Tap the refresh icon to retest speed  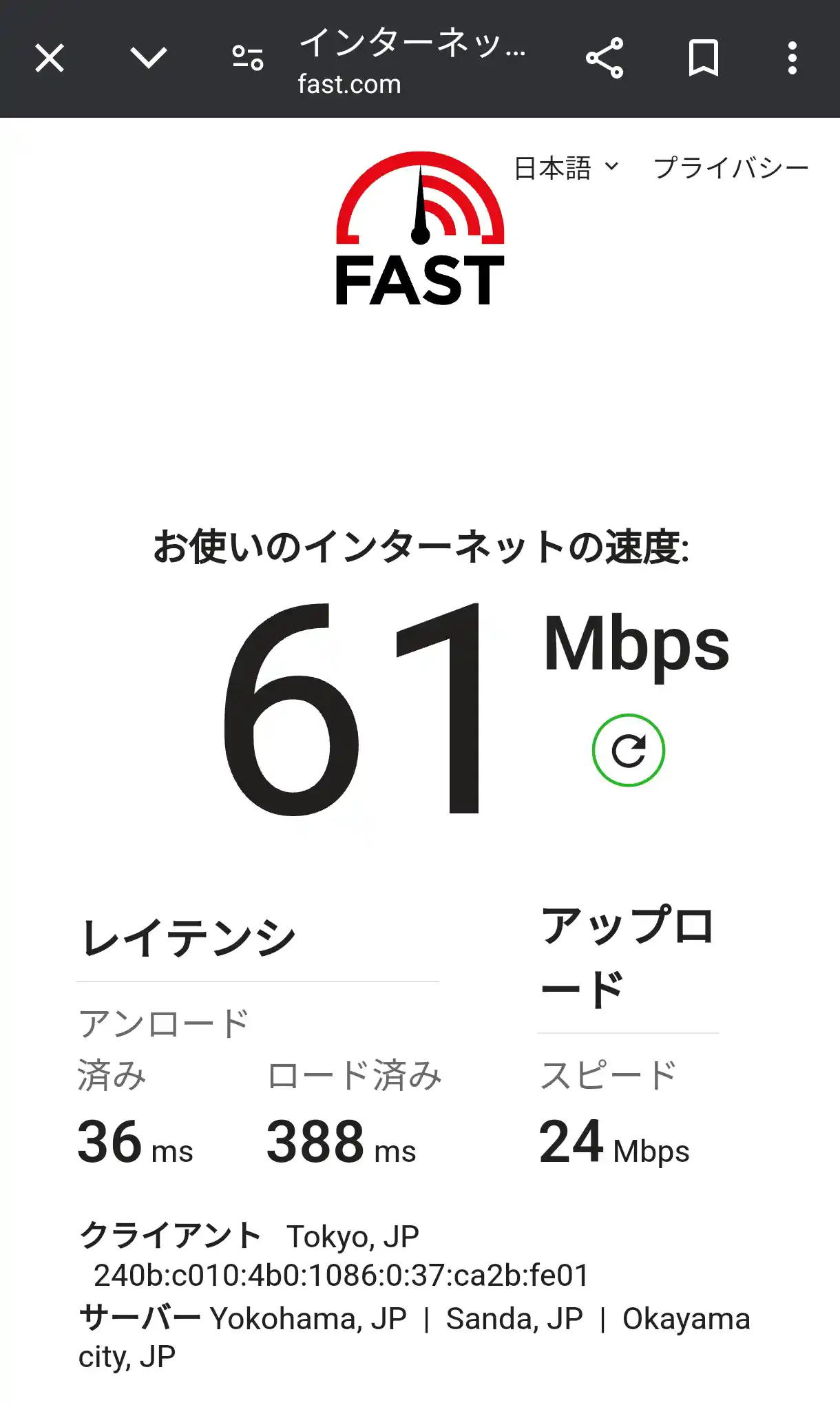click(x=628, y=751)
